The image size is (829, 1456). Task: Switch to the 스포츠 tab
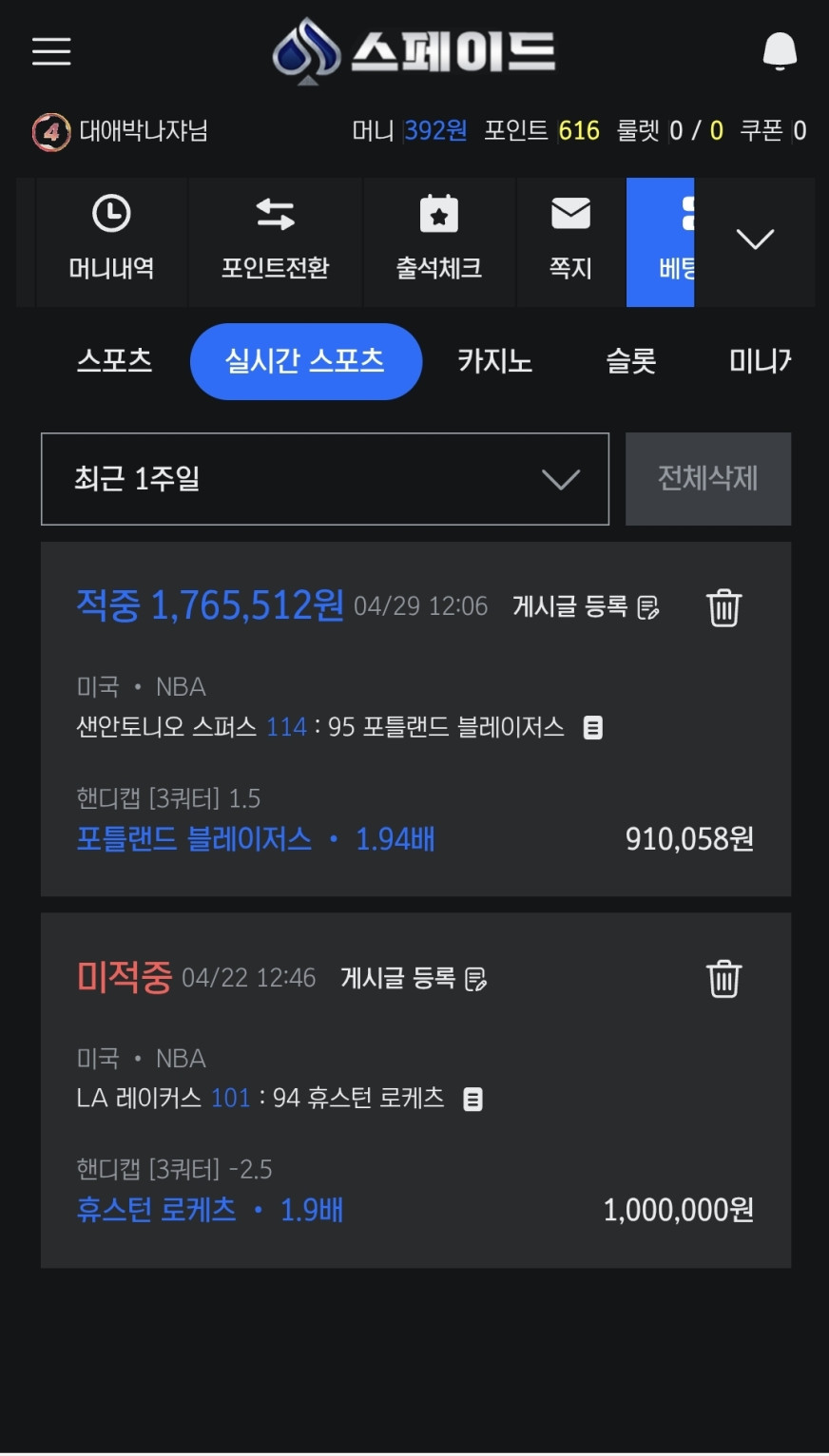(x=114, y=361)
